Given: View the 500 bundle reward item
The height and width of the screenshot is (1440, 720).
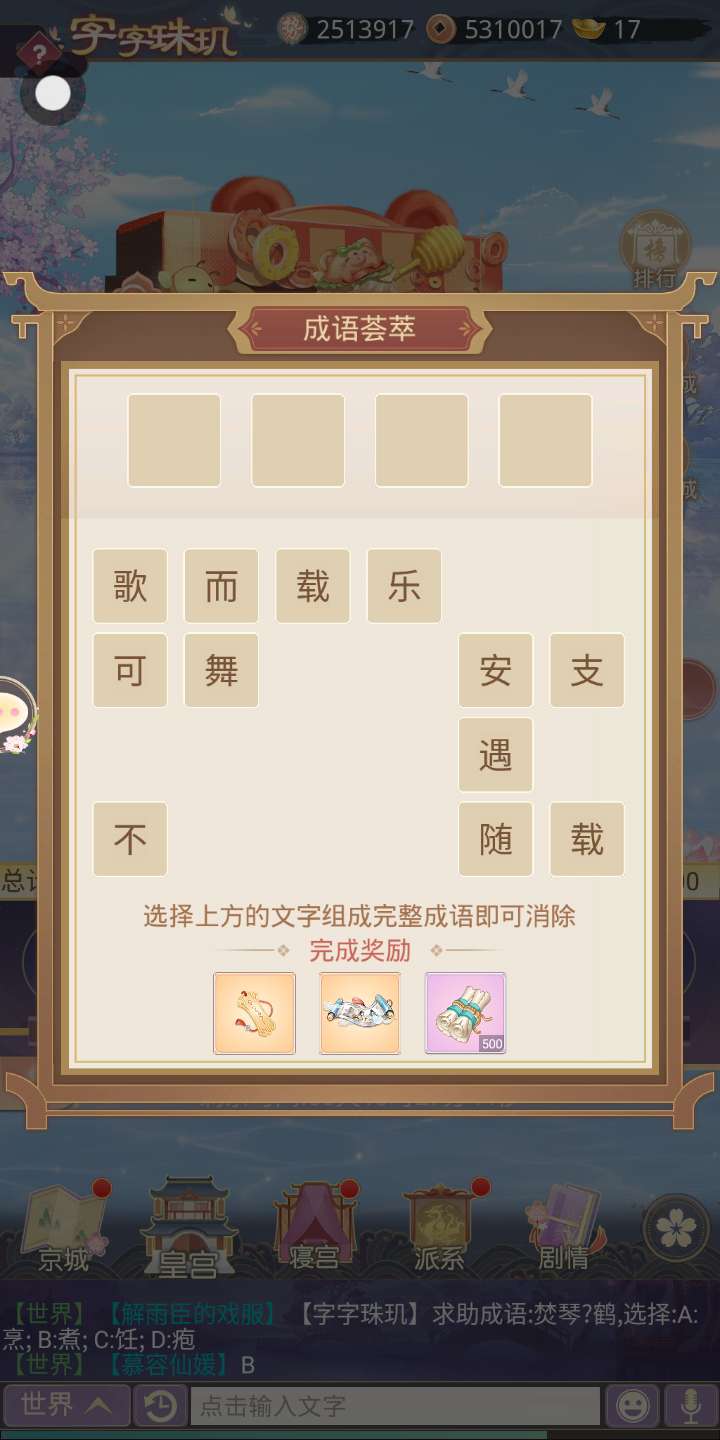Looking at the screenshot, I should 465,1012.
